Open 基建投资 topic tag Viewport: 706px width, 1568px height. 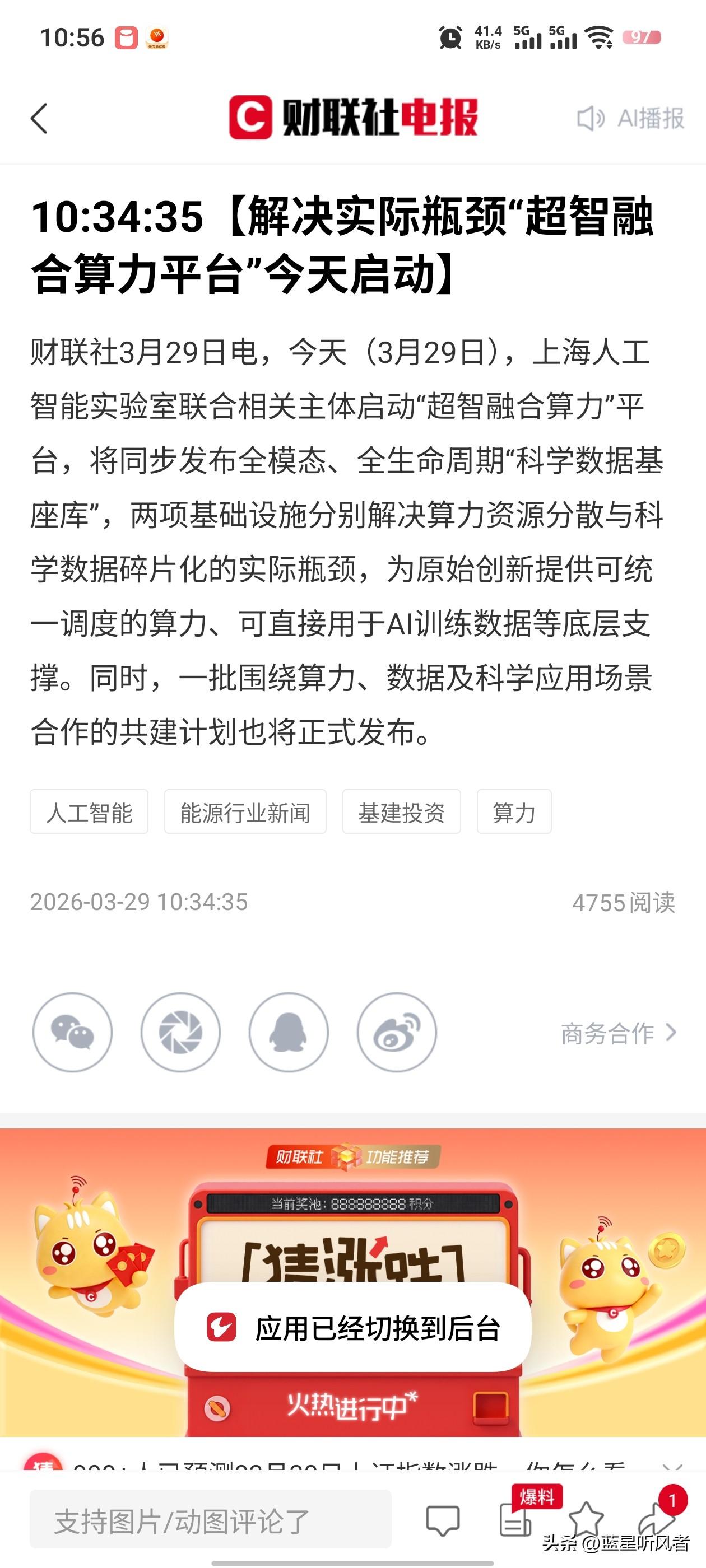coord(402,813)
